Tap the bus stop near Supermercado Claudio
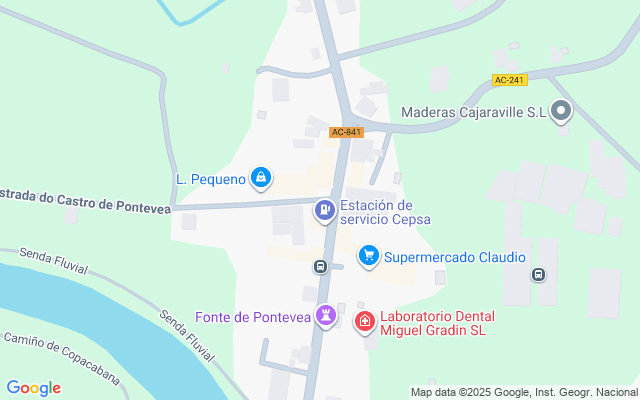Image resolution: width=640 pixels, height=400 pixels. pyautogui.click(x=320, y=266)
